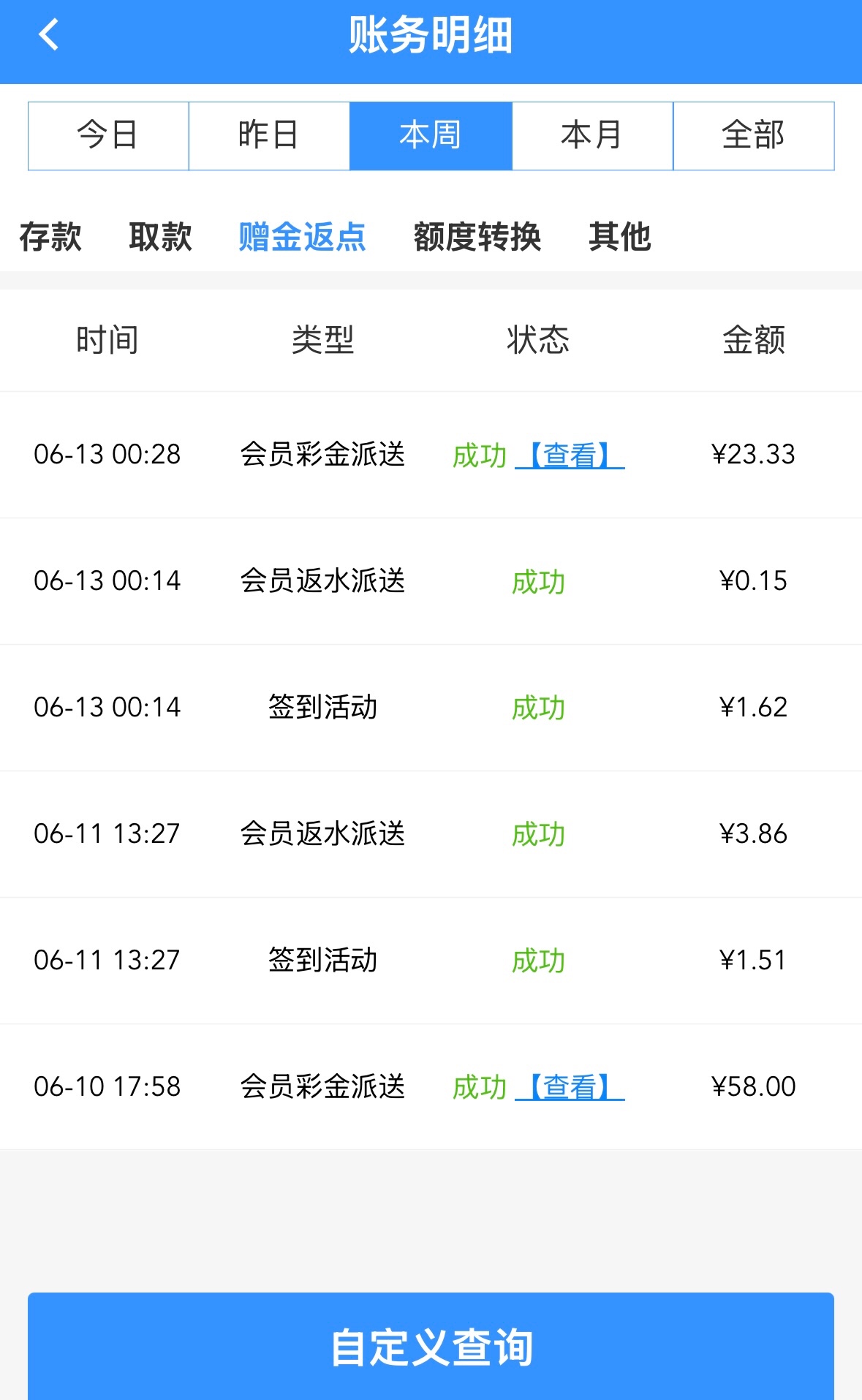Open the 取款 category
Viewport: 862px width, 1400px height.
point(160,237)
